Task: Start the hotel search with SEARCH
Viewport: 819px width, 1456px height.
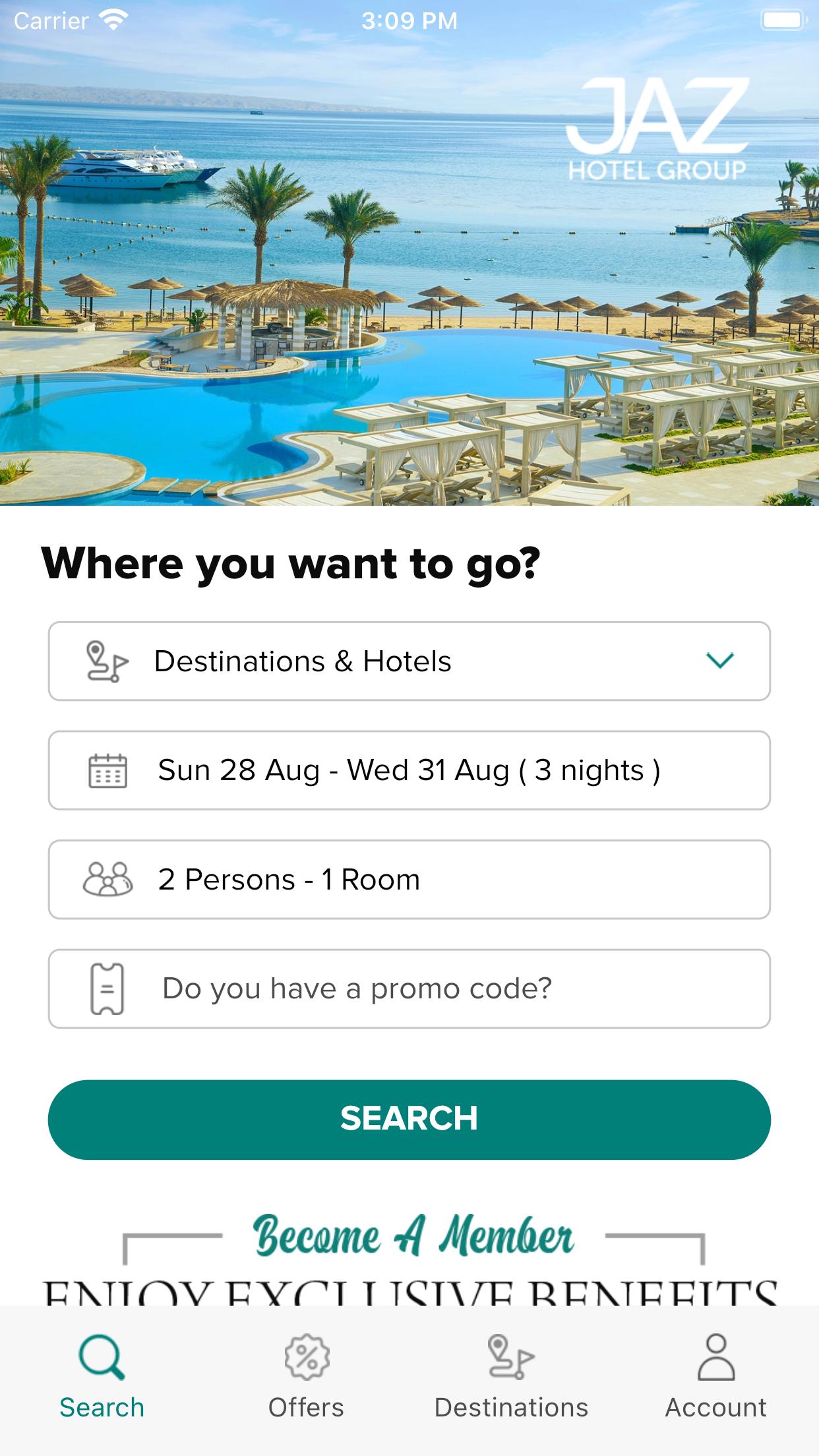Action: (409, 1119)
